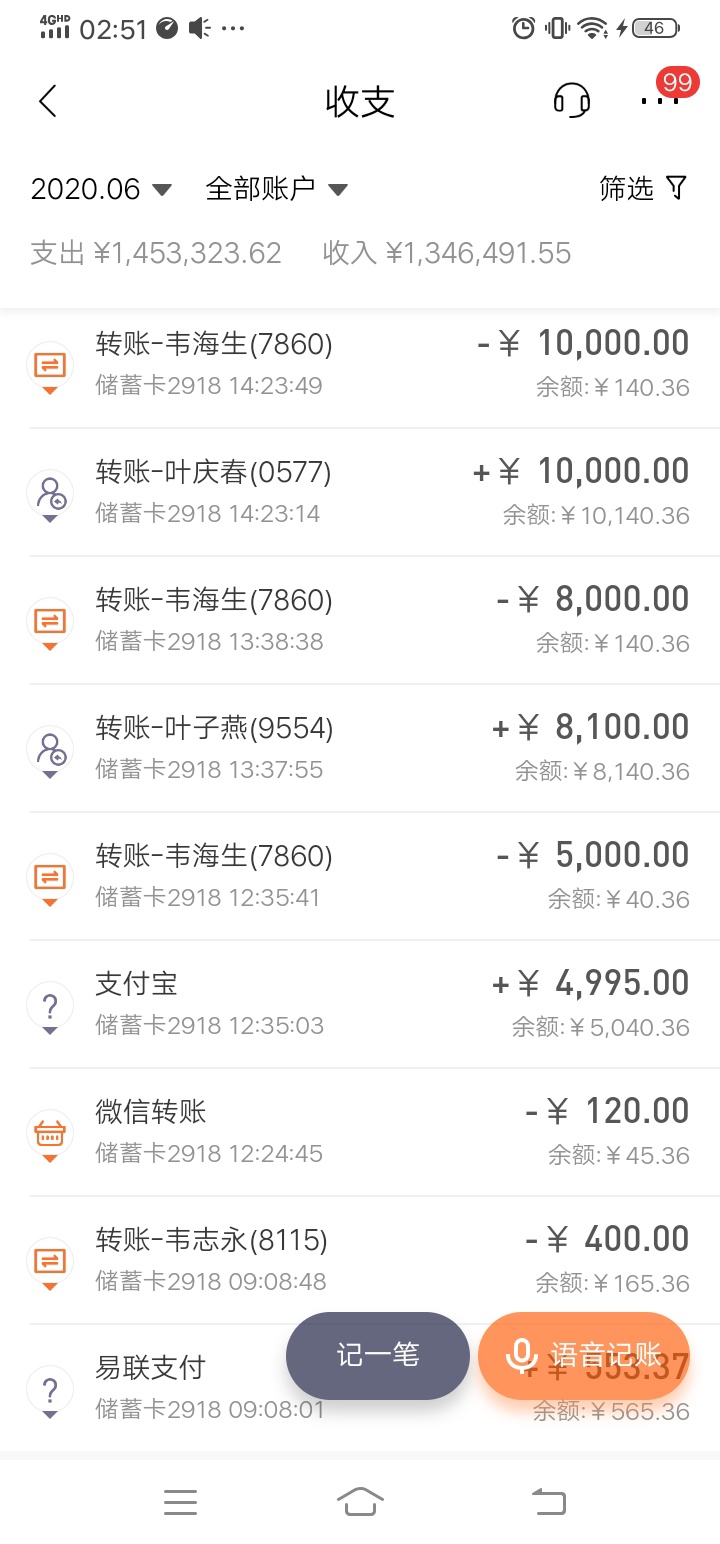The image size is (720, 1544).
Task: Open the 5,000.00 transfer to 韦海生
Action: coord(360,876)
